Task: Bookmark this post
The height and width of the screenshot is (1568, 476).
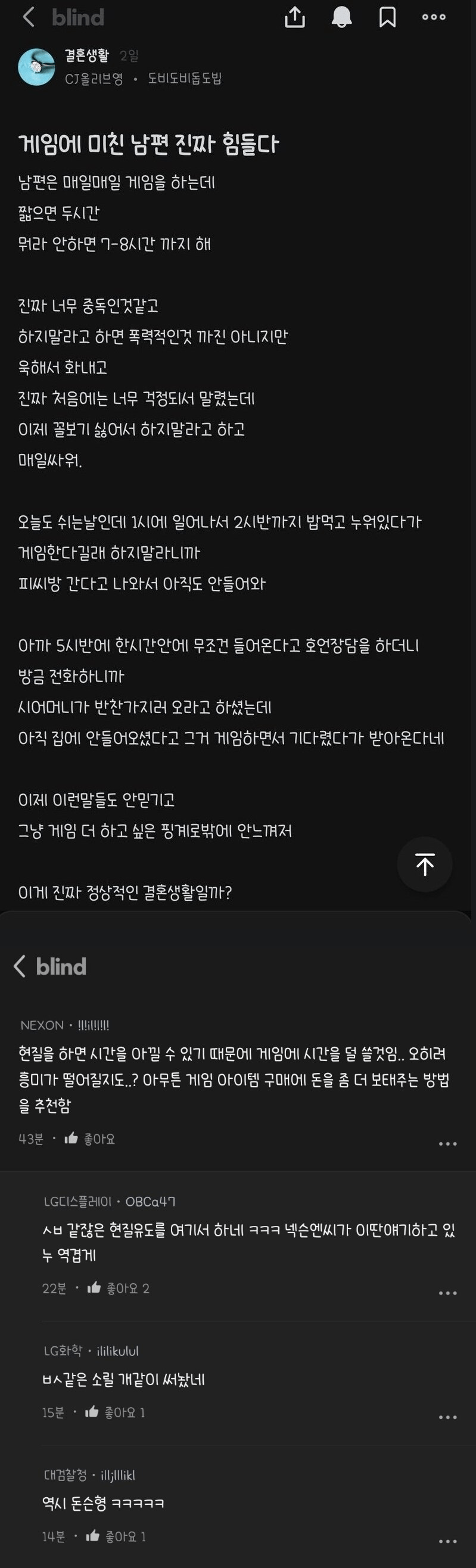Action: click(x=387, y=17)
